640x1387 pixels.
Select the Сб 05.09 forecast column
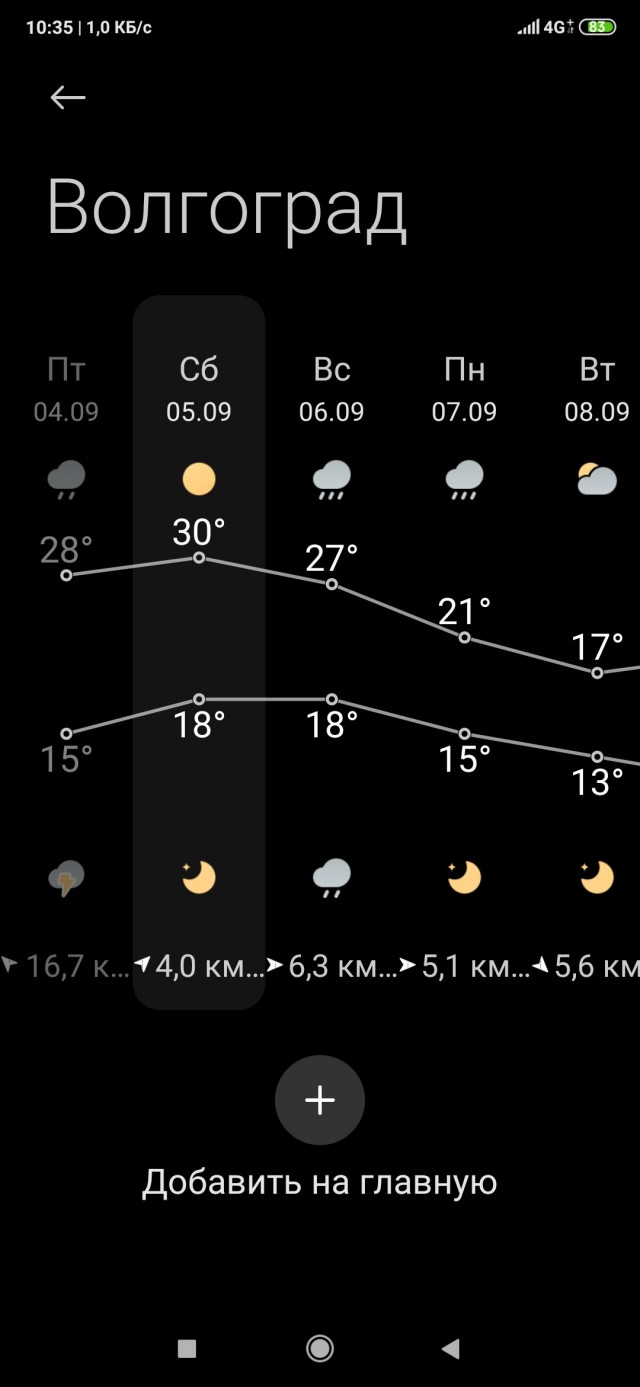[x=199, y=652]
